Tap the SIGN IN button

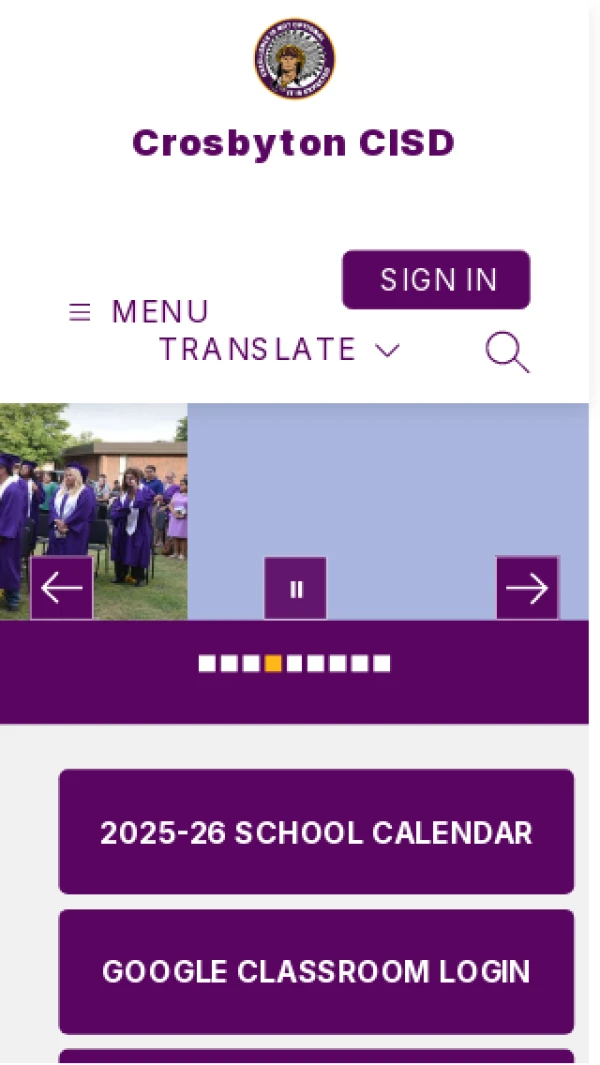pos(436,280)
